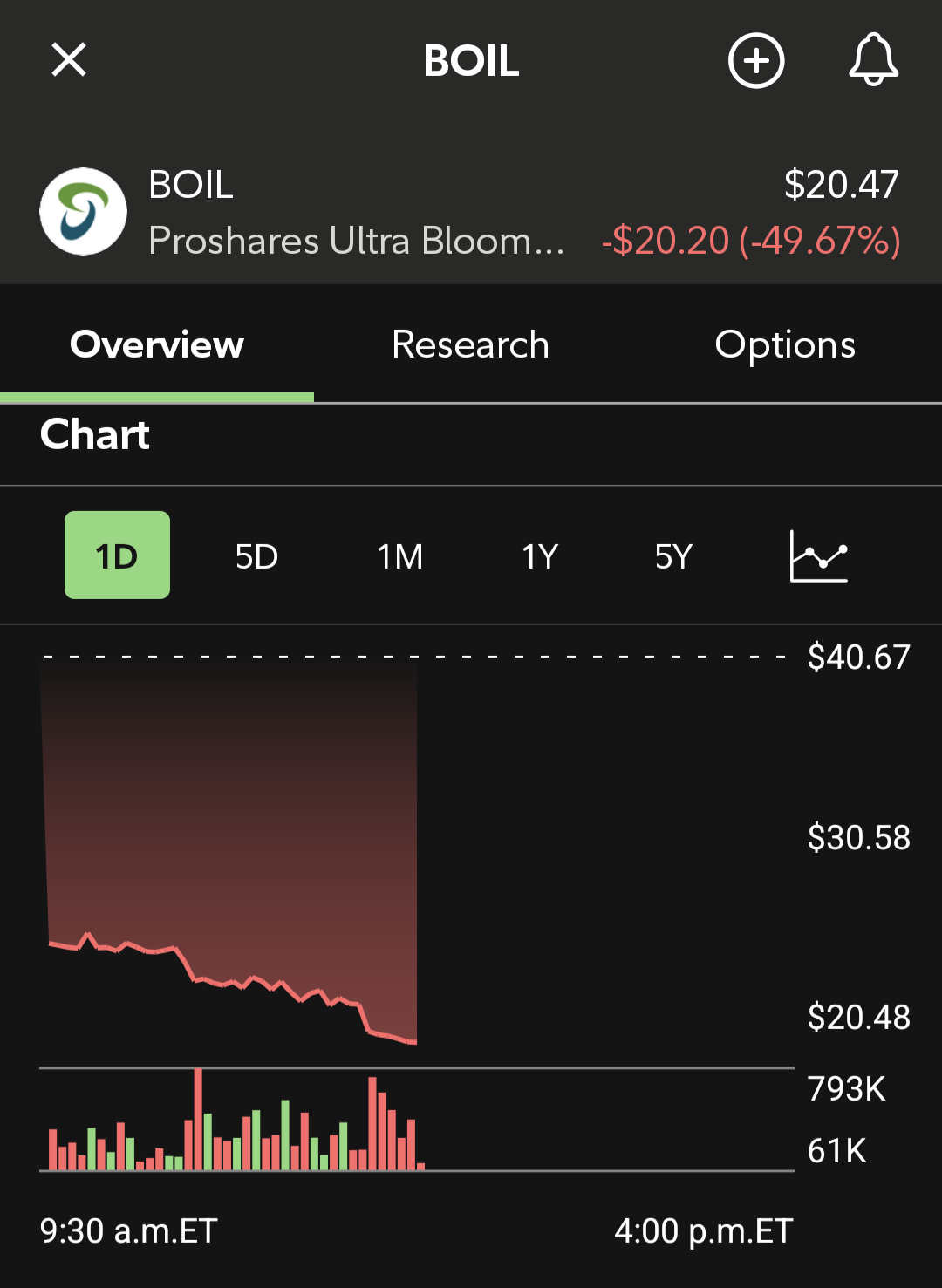Add BOIL using the plus icon

(756, 60)
